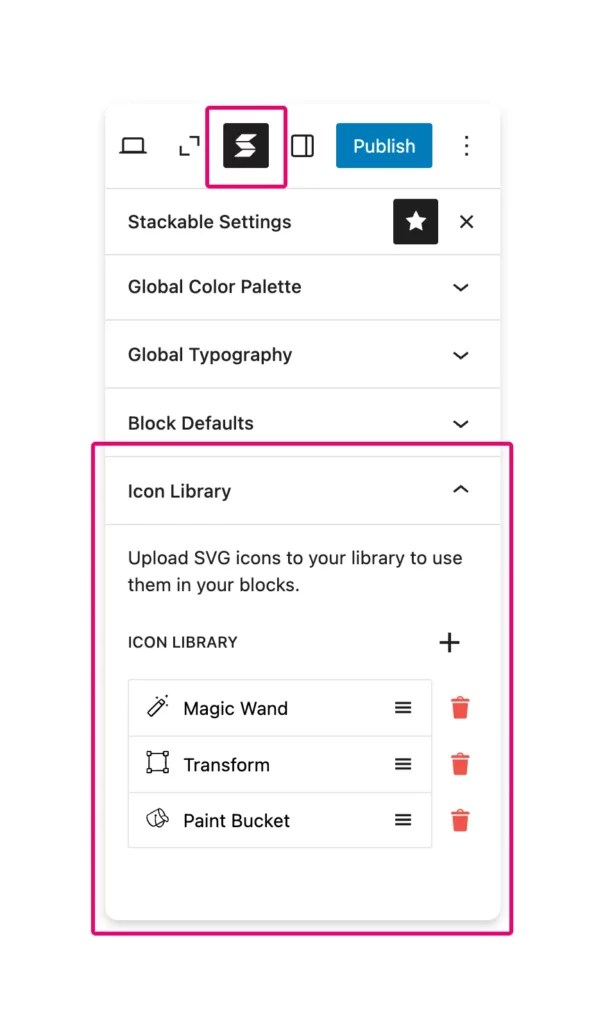Open the device preview laptop icon

tap(133, 145)
